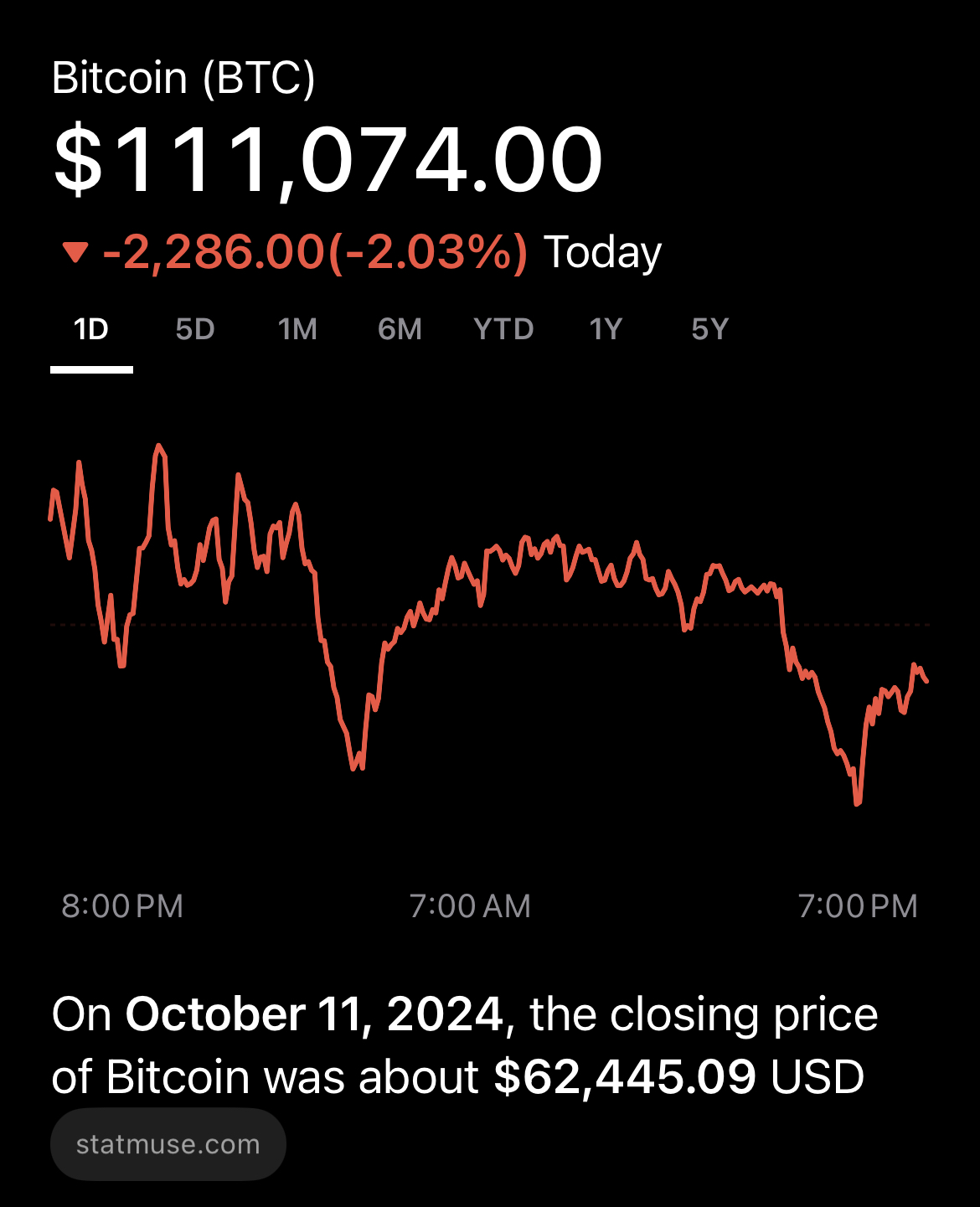Show the 1M price chart
Image resolution: width=980 pixels, height=1207 pixels.
coord(297,329)
